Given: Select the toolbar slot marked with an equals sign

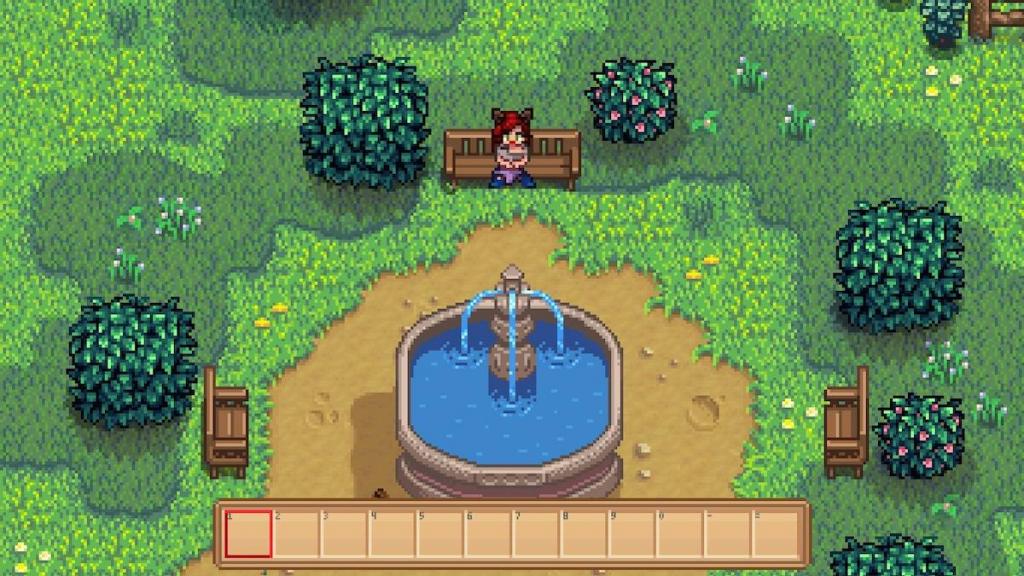Looking at the screenshot, I should [776, 534].
